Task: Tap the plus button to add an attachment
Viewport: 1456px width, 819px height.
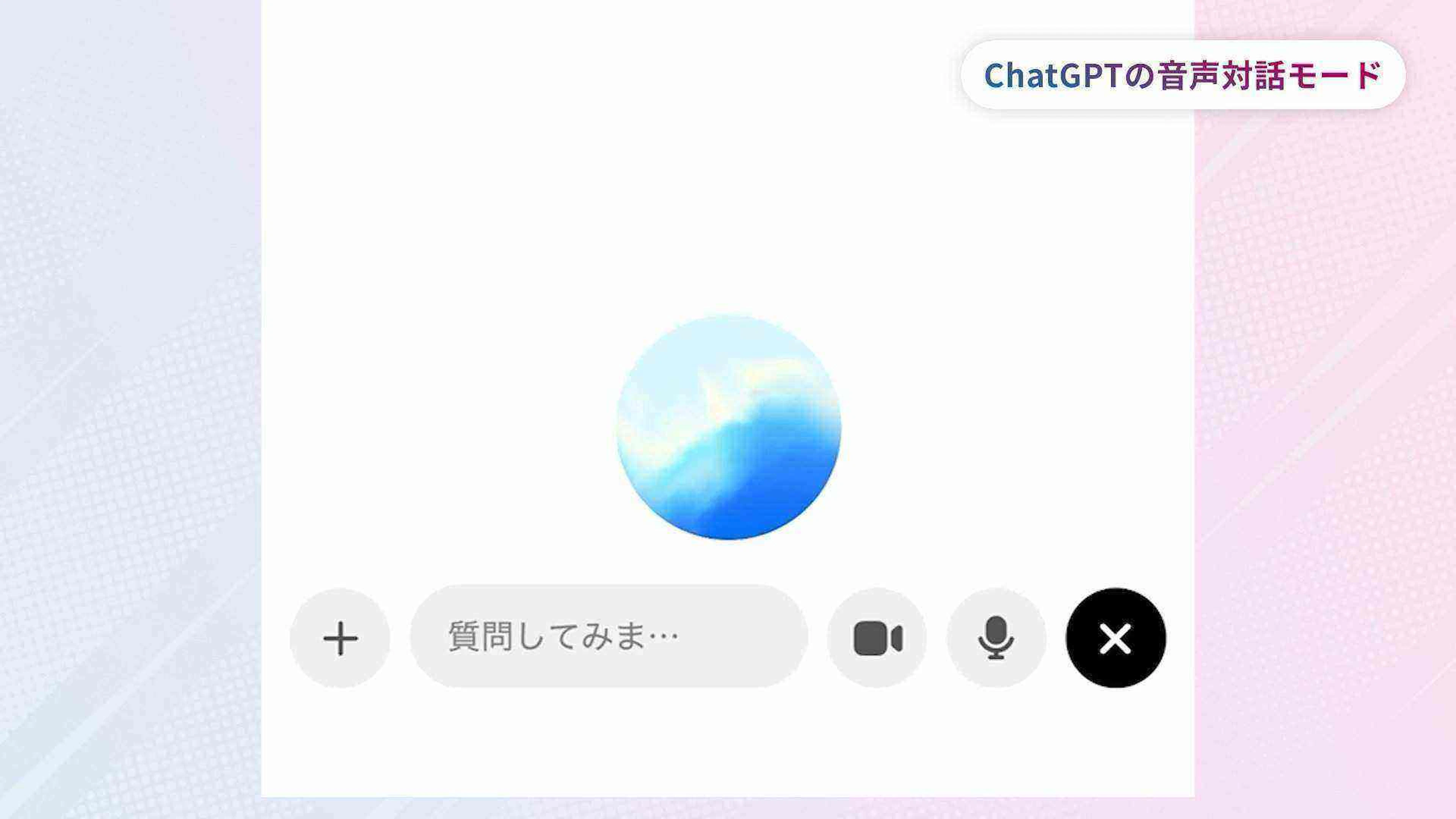Action: tap(340, 638)
